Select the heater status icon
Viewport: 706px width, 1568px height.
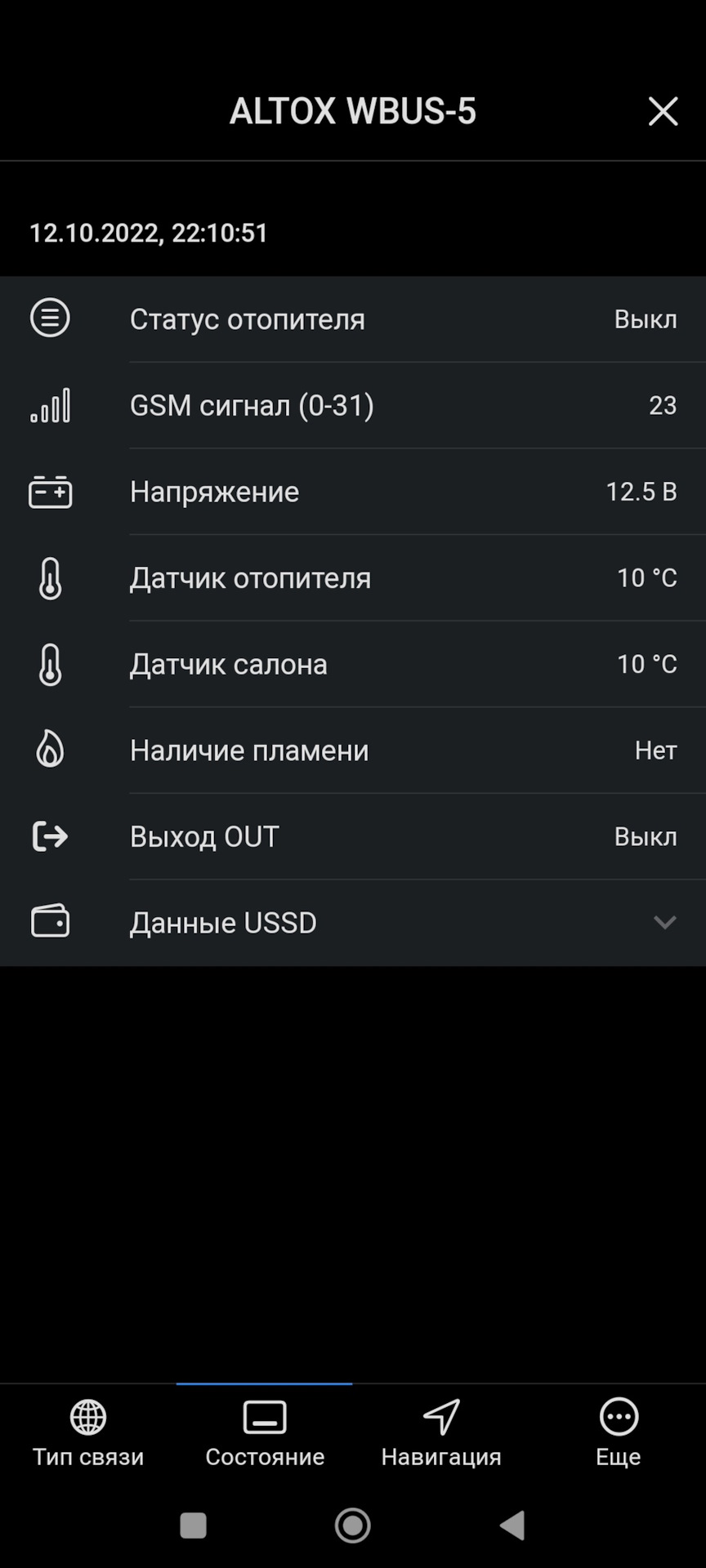[50, 318]
